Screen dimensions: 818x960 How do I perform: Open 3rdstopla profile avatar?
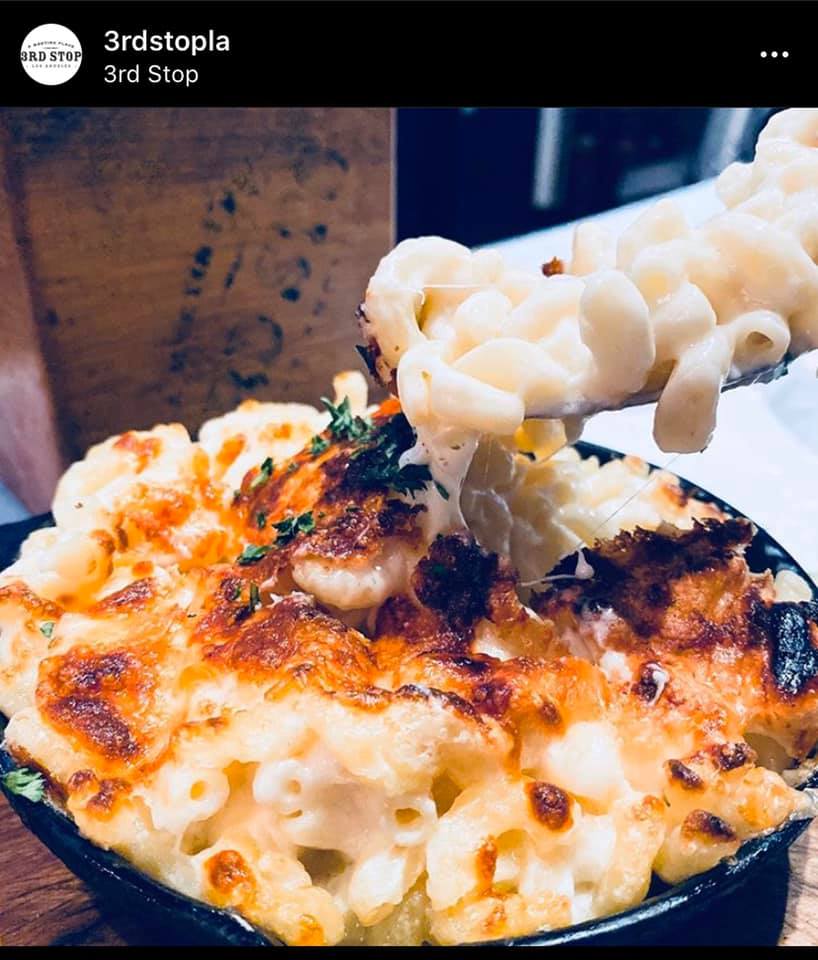click(51, 54)
